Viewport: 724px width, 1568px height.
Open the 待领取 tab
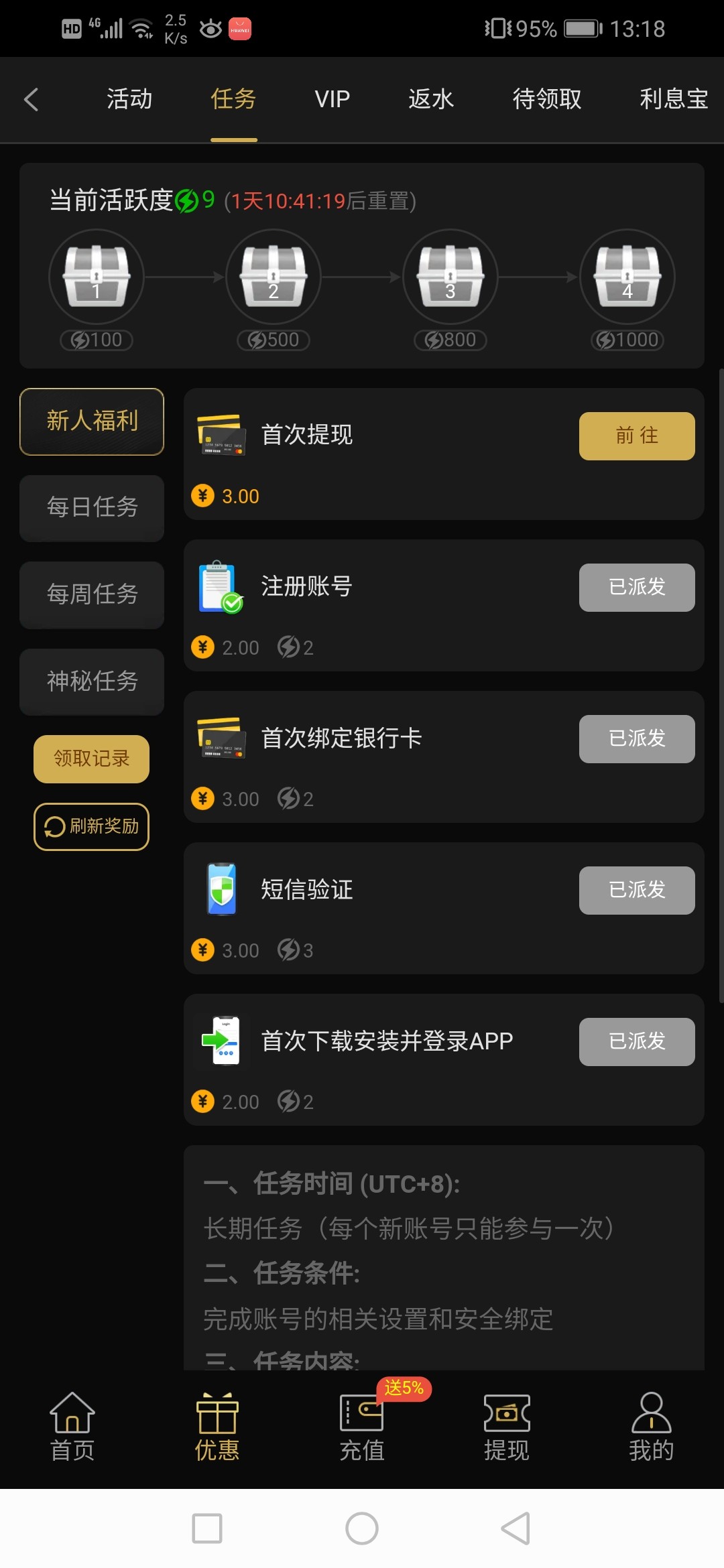[547, 99]
